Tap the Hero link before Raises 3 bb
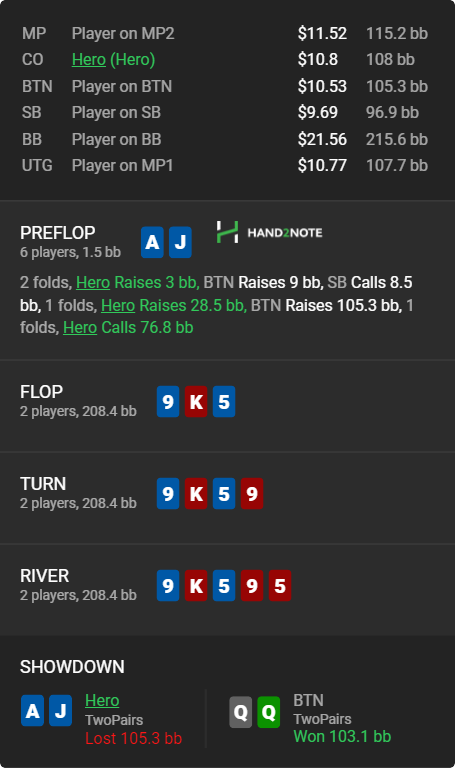Viewport: 455px width, 768px height. tap(93, 283)
